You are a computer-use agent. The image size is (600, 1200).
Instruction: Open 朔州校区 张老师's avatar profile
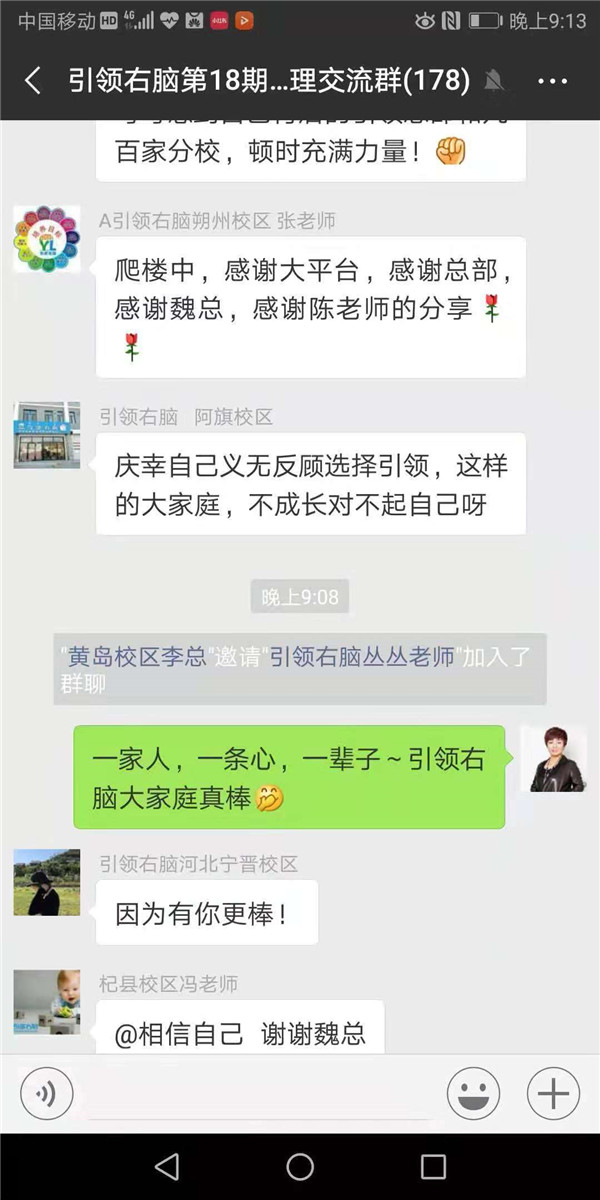(x=46, y=239)
